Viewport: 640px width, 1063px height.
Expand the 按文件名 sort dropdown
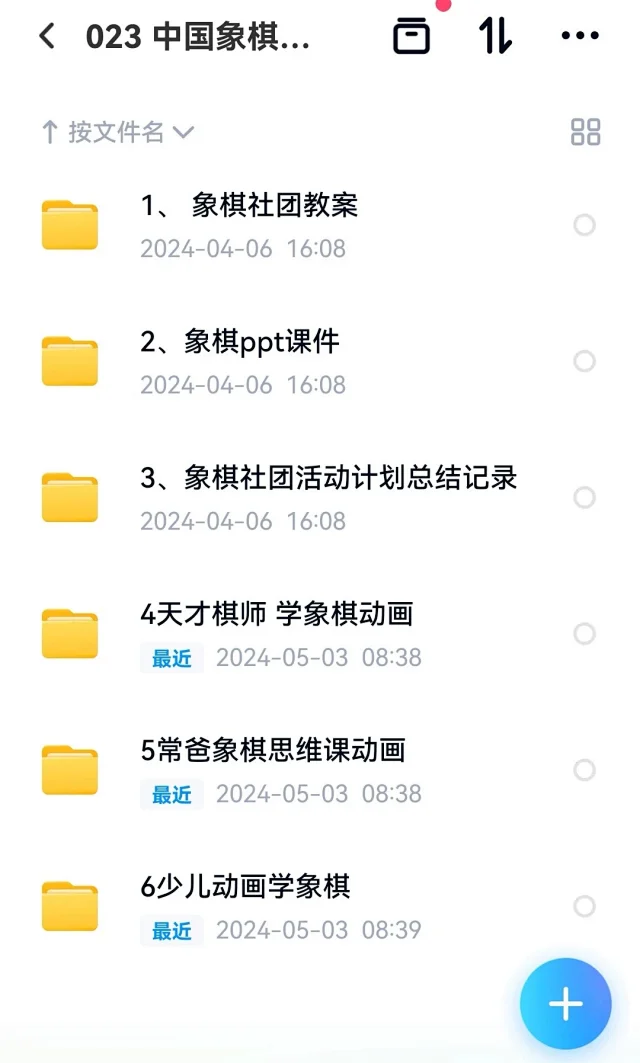[x=118, y=132]
